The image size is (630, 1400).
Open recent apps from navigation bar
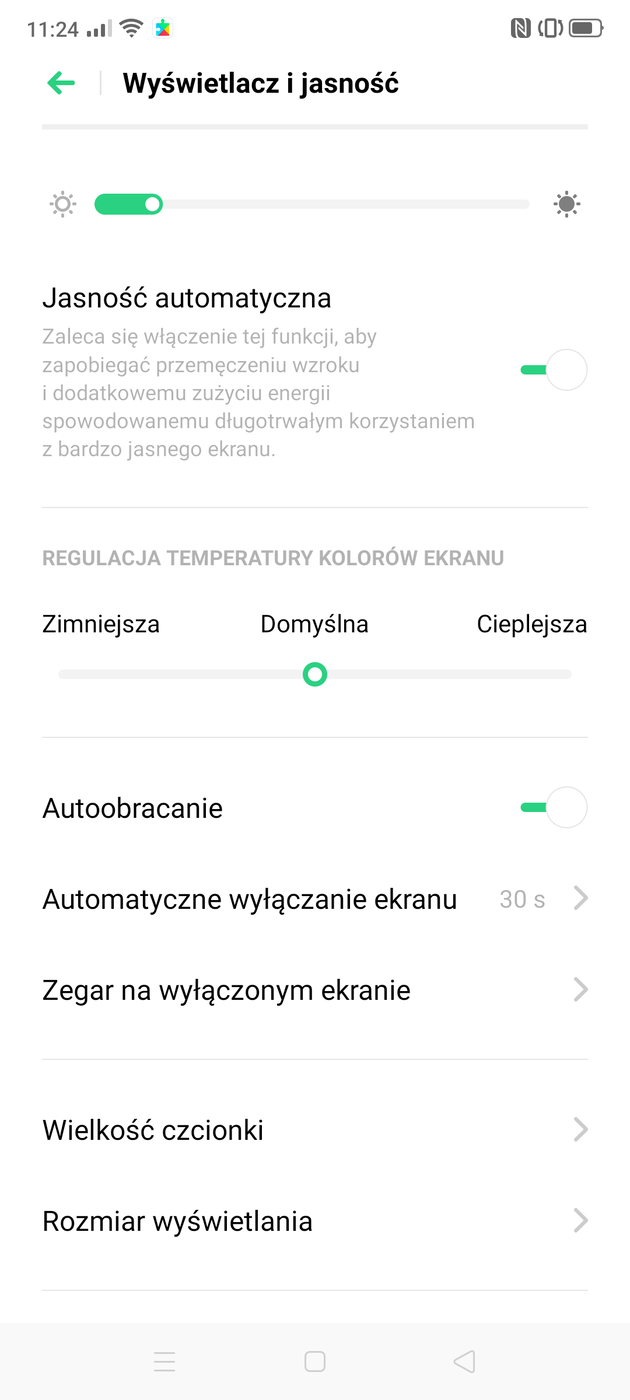point(165,1361)
